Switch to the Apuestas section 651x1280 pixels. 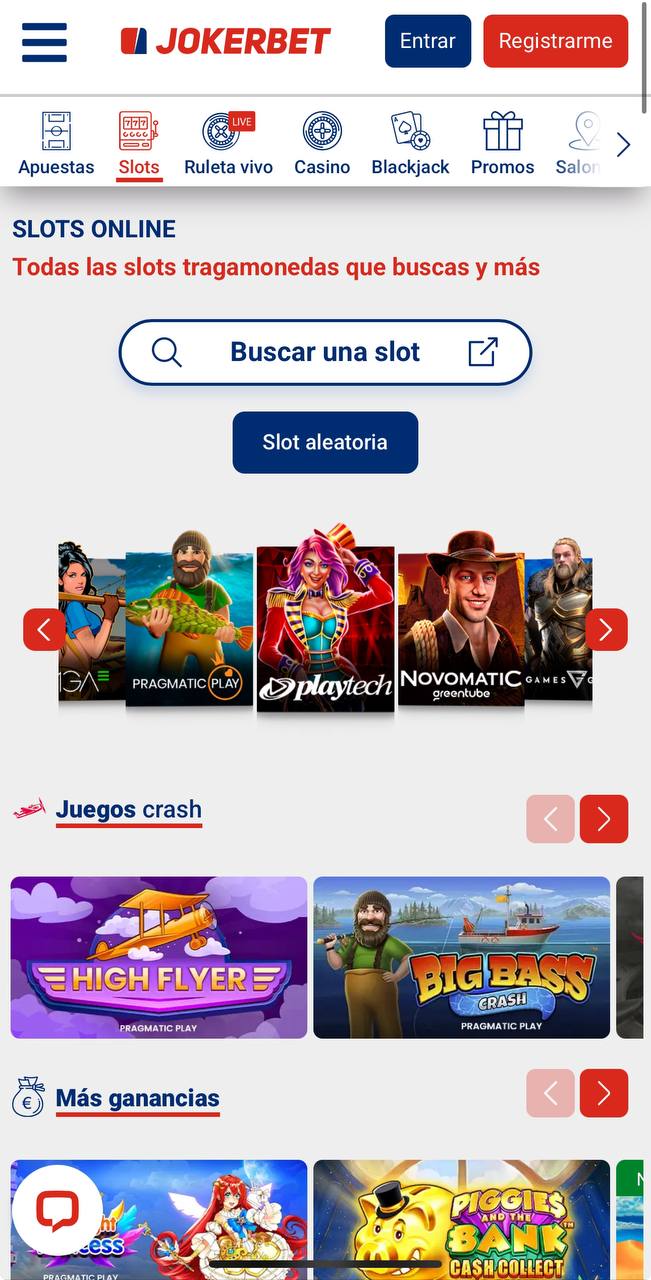[x=56, y=145]
